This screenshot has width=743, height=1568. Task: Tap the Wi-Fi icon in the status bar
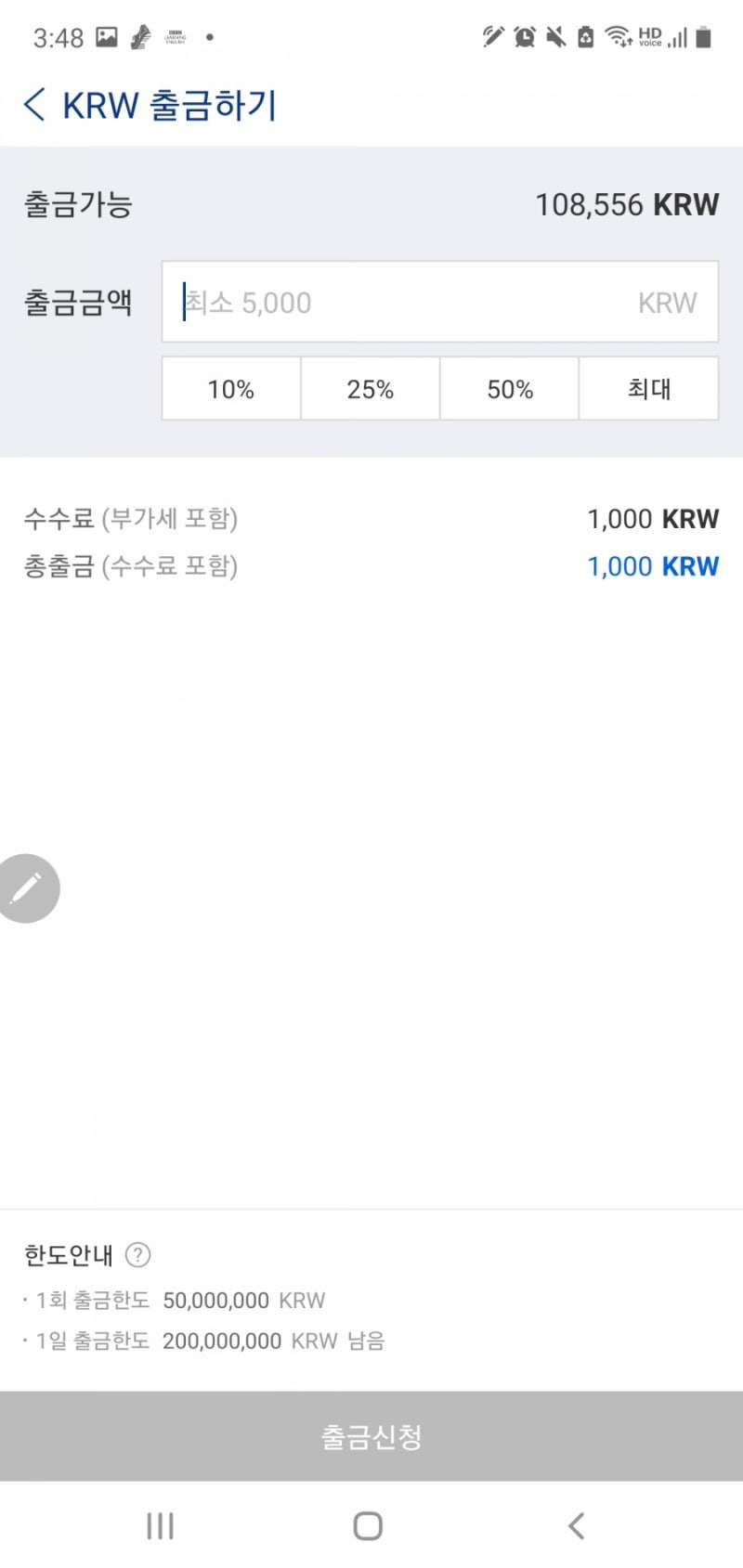click(618, 37)
